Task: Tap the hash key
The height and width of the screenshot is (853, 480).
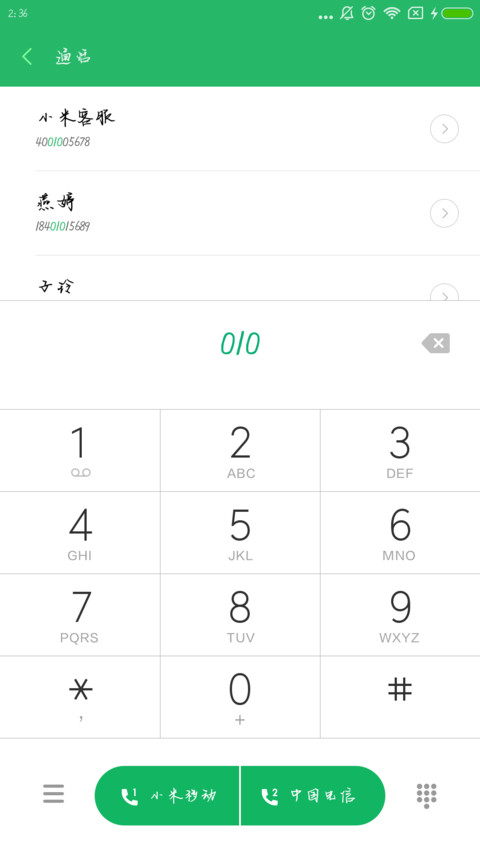Action: (400, 697)
